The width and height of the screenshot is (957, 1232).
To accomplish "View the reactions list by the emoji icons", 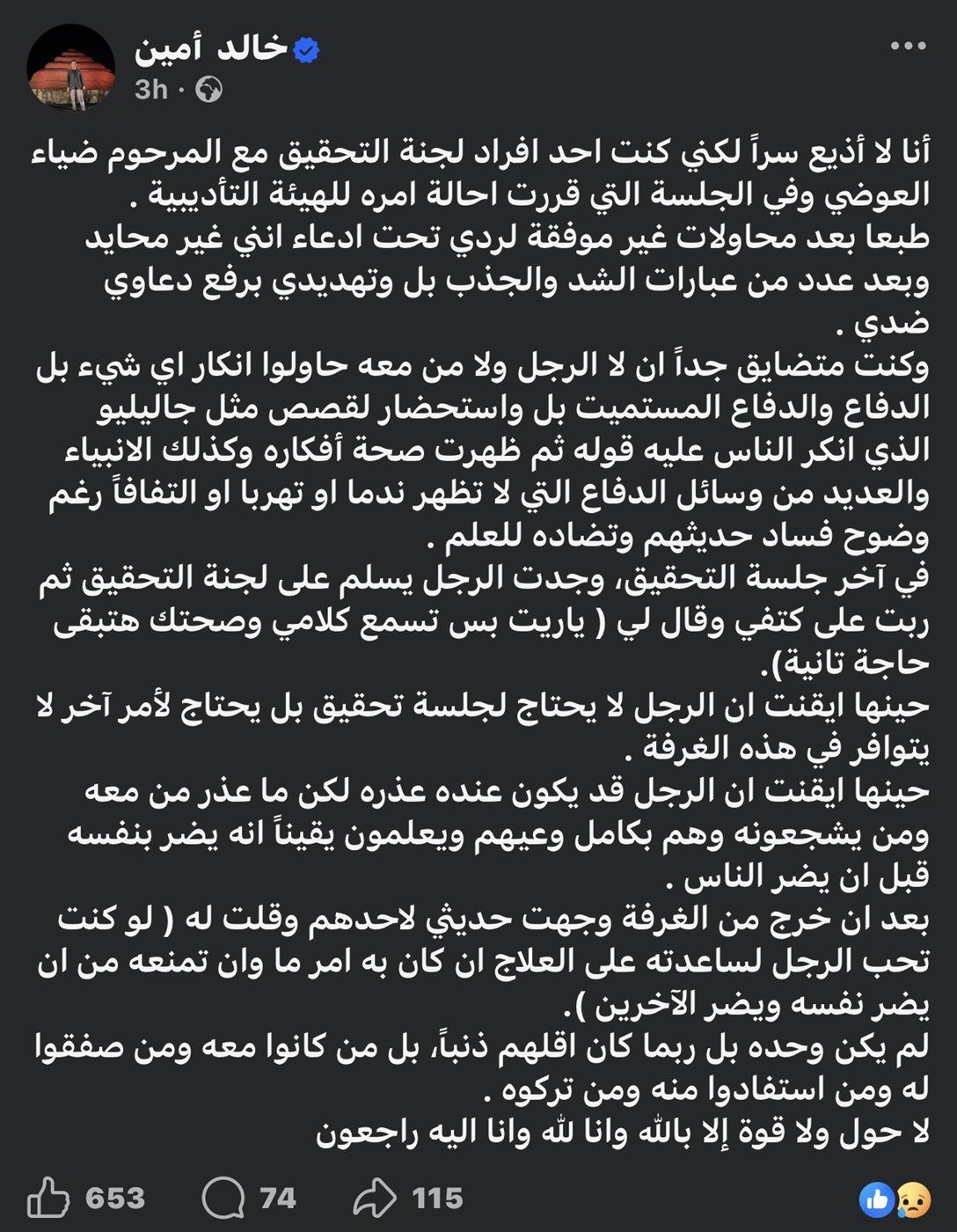I will [x=892, y=1198].
